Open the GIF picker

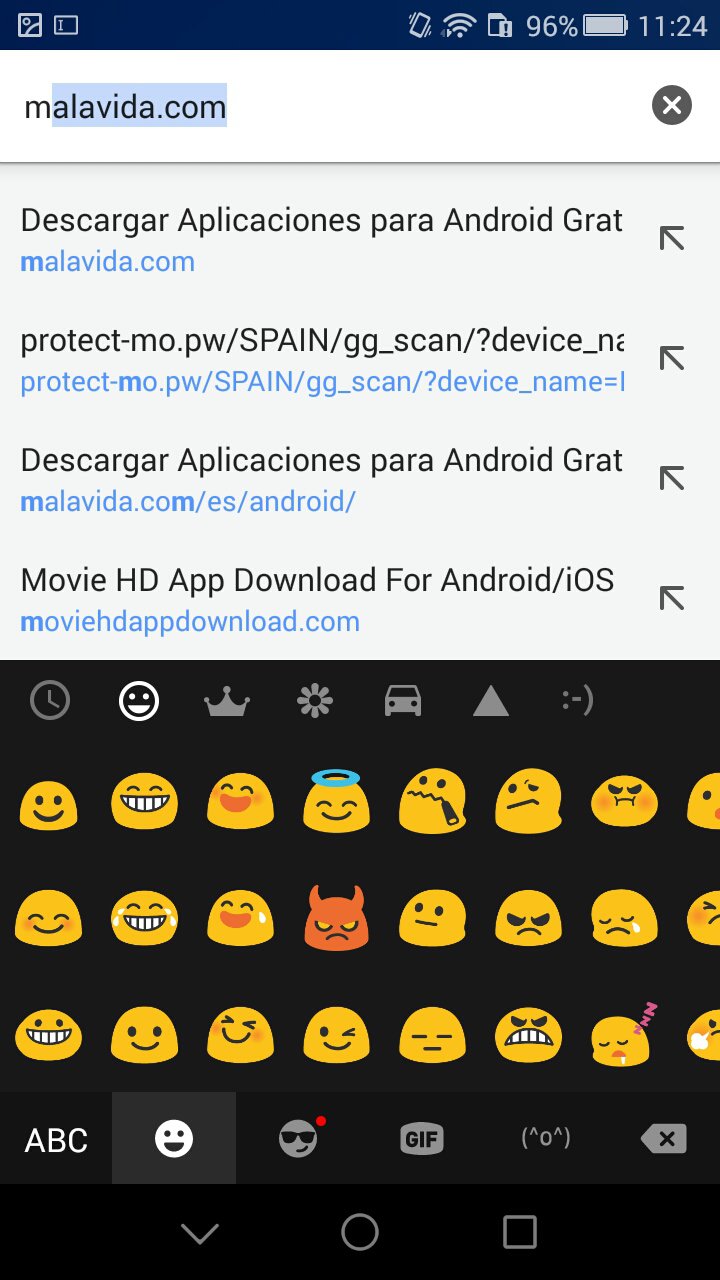pyautogui.click(x=421, y=1137)
